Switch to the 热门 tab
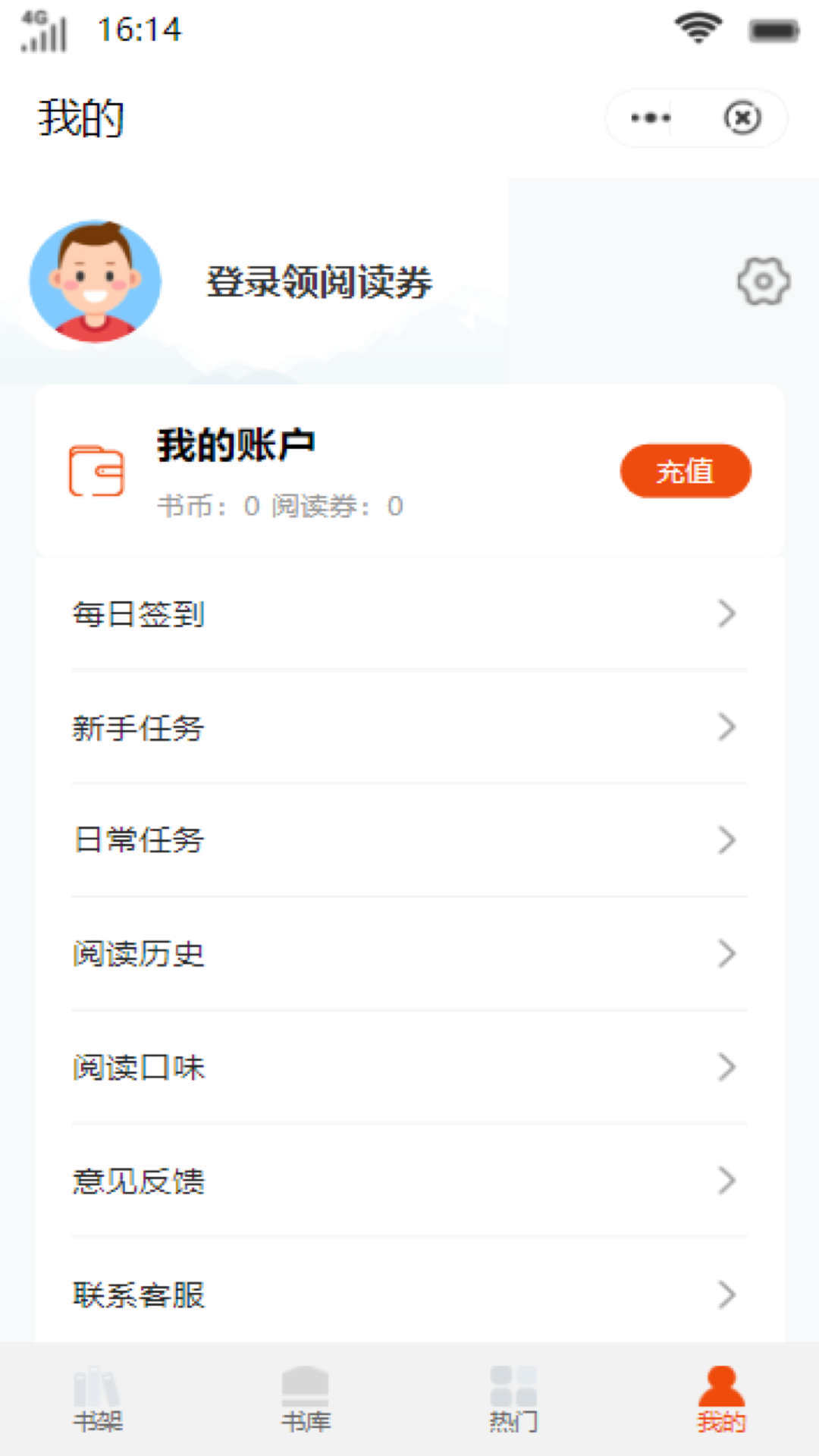This screenshot has height=1456, width=819. (513, 1399)
